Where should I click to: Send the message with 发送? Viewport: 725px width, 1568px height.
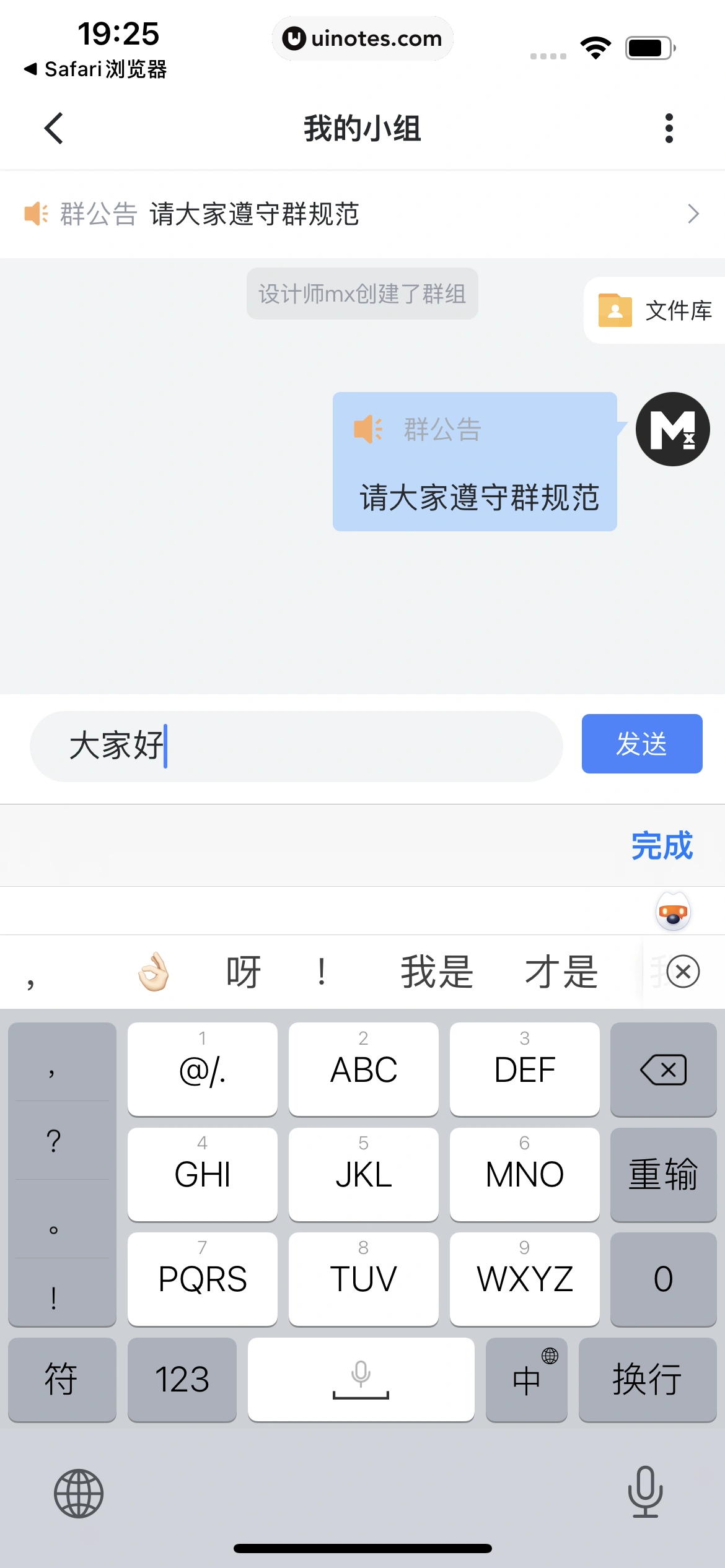pyautogui.click(x=641, y=744)
